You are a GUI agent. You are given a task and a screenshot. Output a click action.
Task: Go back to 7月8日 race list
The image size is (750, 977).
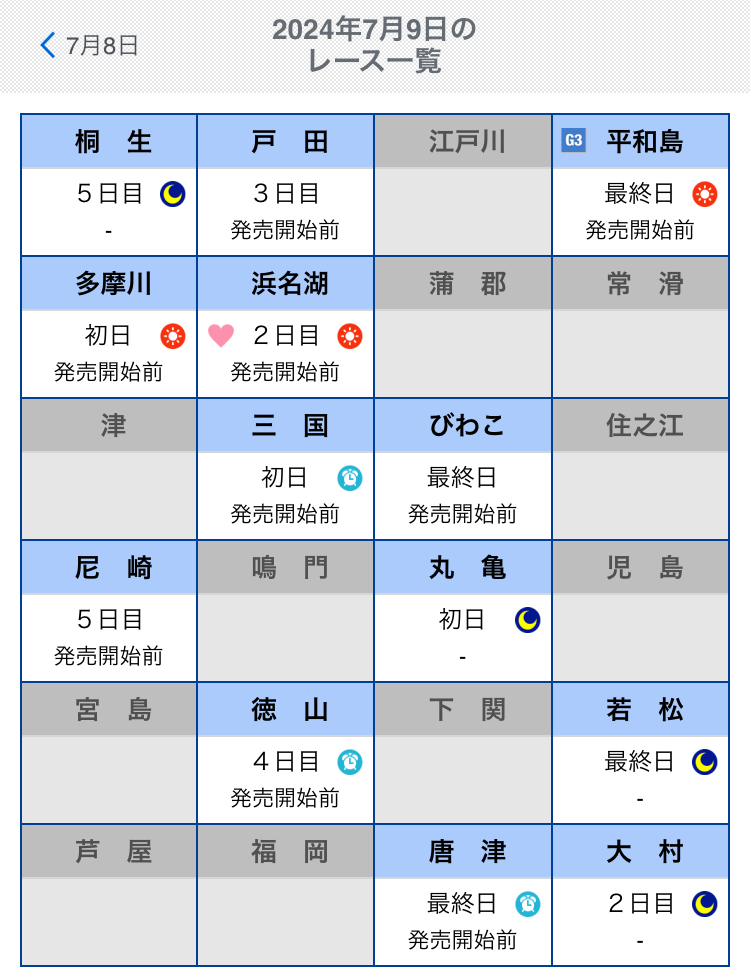point(88,46)
